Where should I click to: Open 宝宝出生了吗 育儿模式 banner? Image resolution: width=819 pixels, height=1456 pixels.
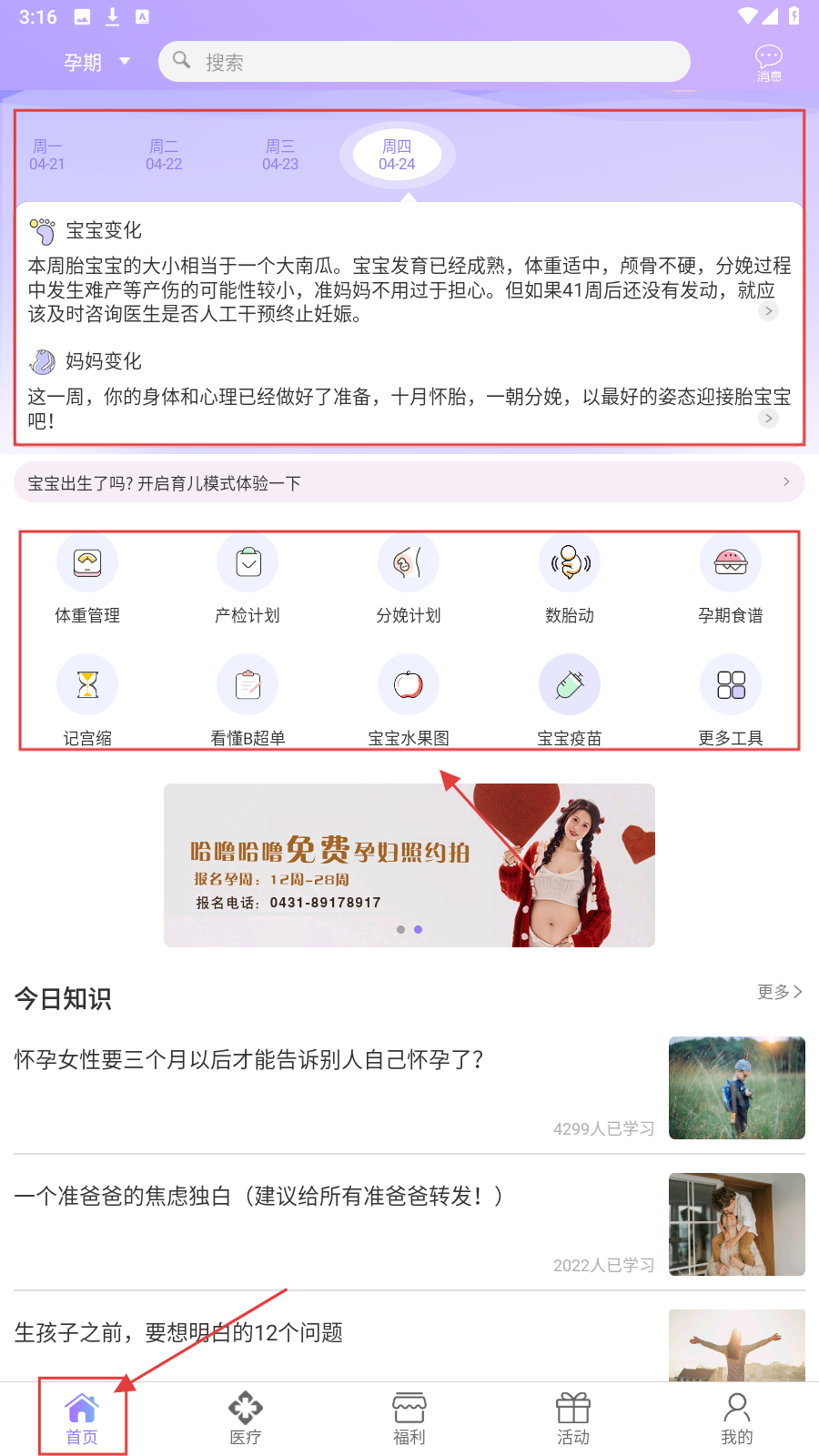point(409,482)
